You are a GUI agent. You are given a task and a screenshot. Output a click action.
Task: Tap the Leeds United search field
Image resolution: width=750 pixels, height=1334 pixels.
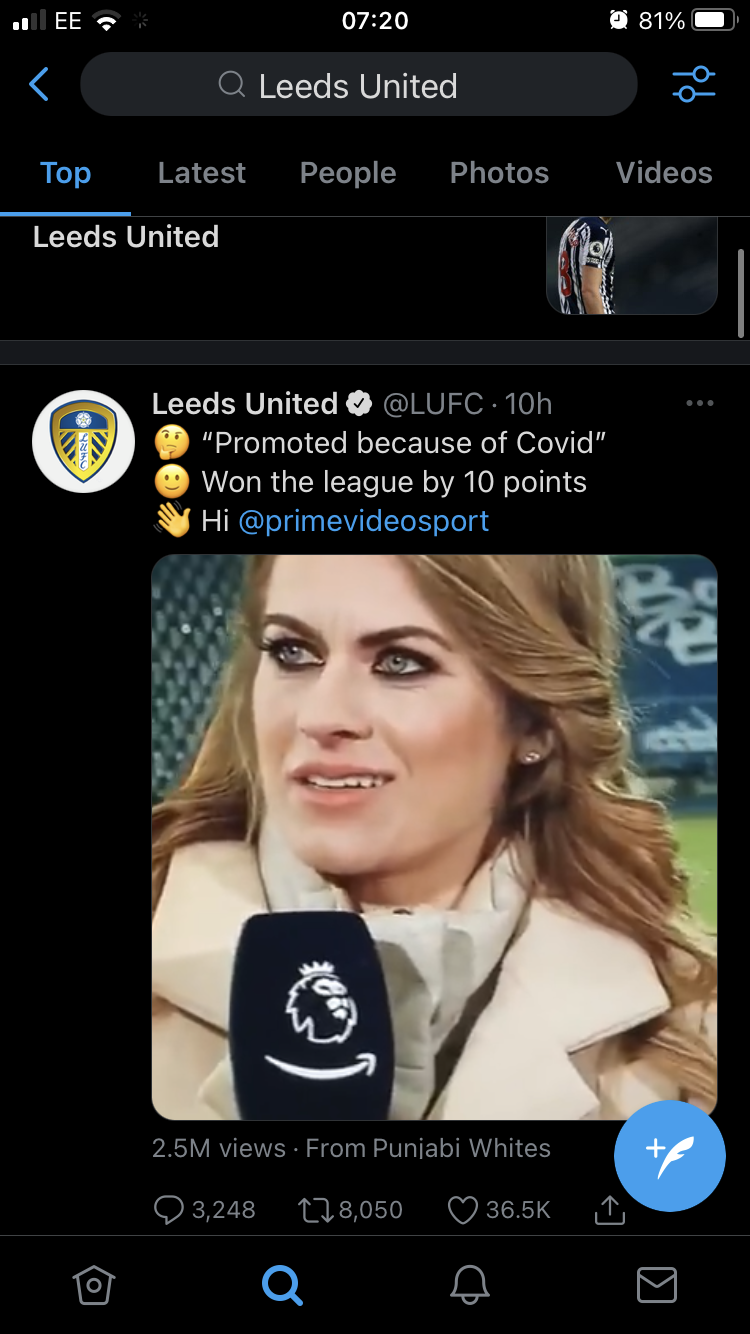tap(358, 86)
